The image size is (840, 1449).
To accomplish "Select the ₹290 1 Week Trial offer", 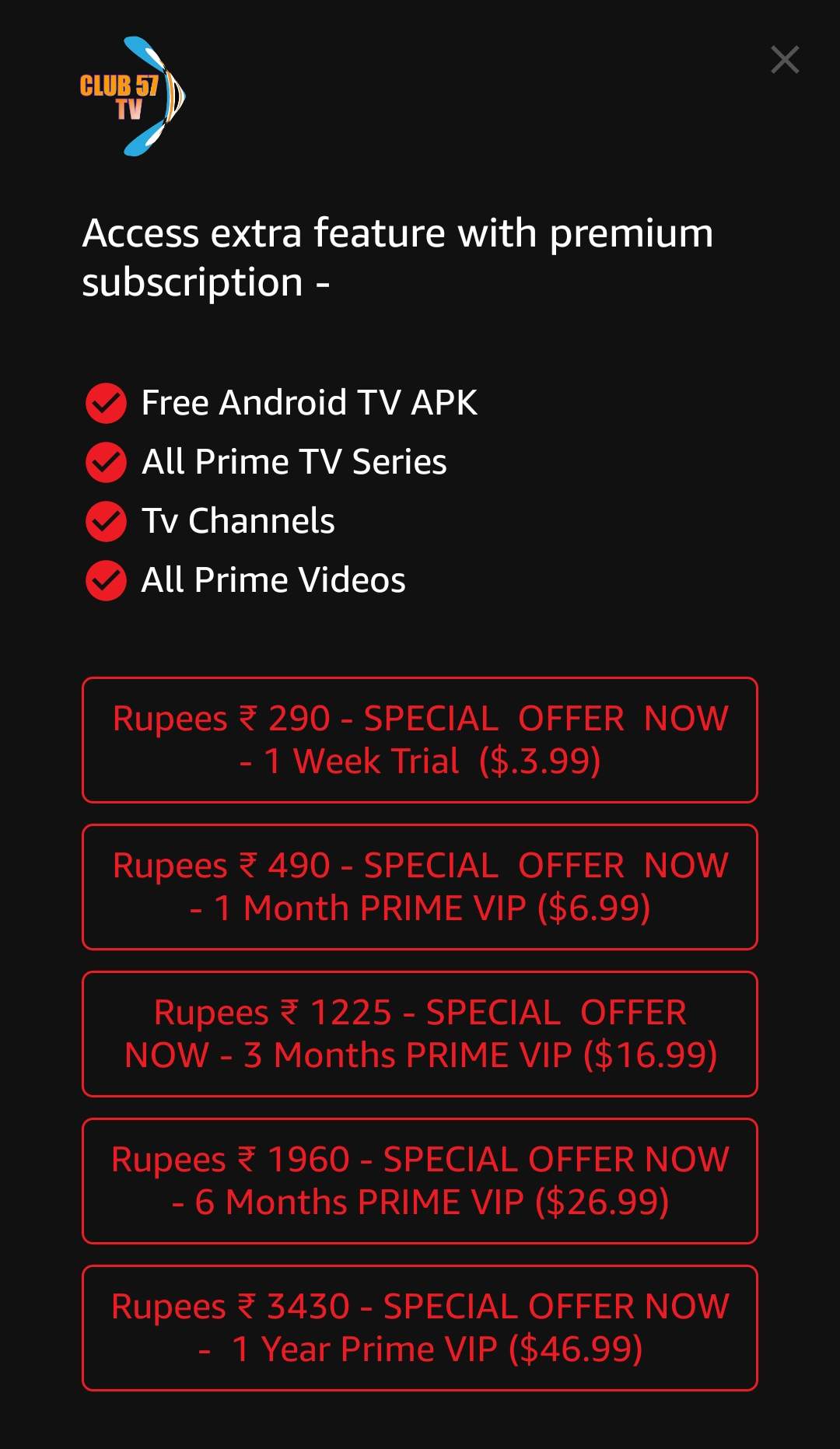I will [420, 740].
